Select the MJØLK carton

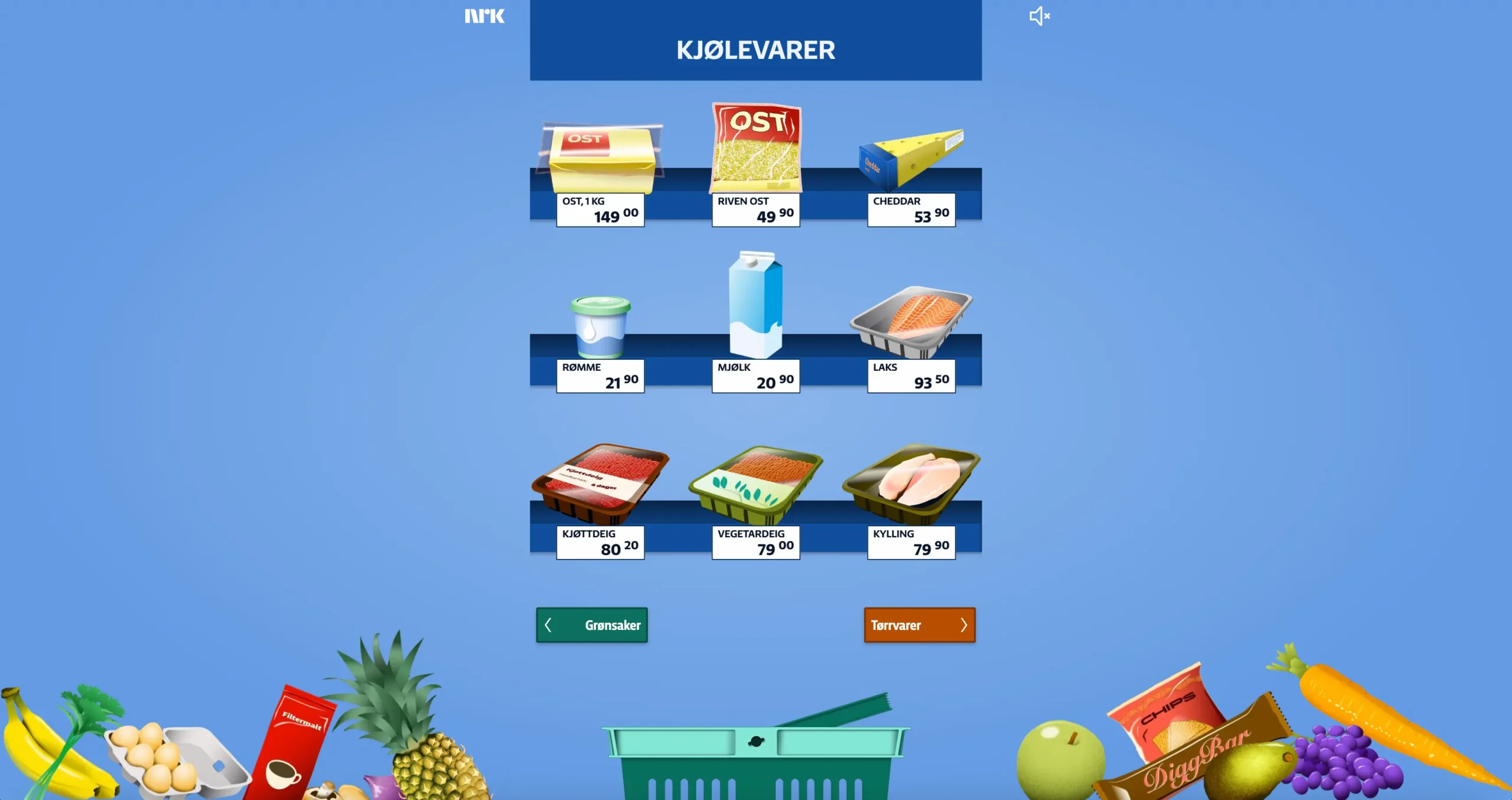coord(756,305)
